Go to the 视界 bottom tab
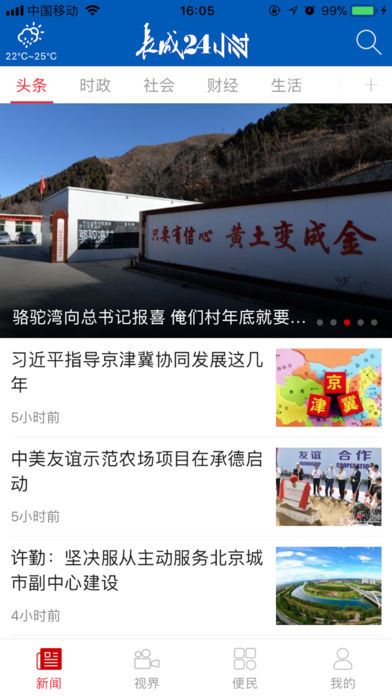This screenshot has height=696, width=392. 147,668
